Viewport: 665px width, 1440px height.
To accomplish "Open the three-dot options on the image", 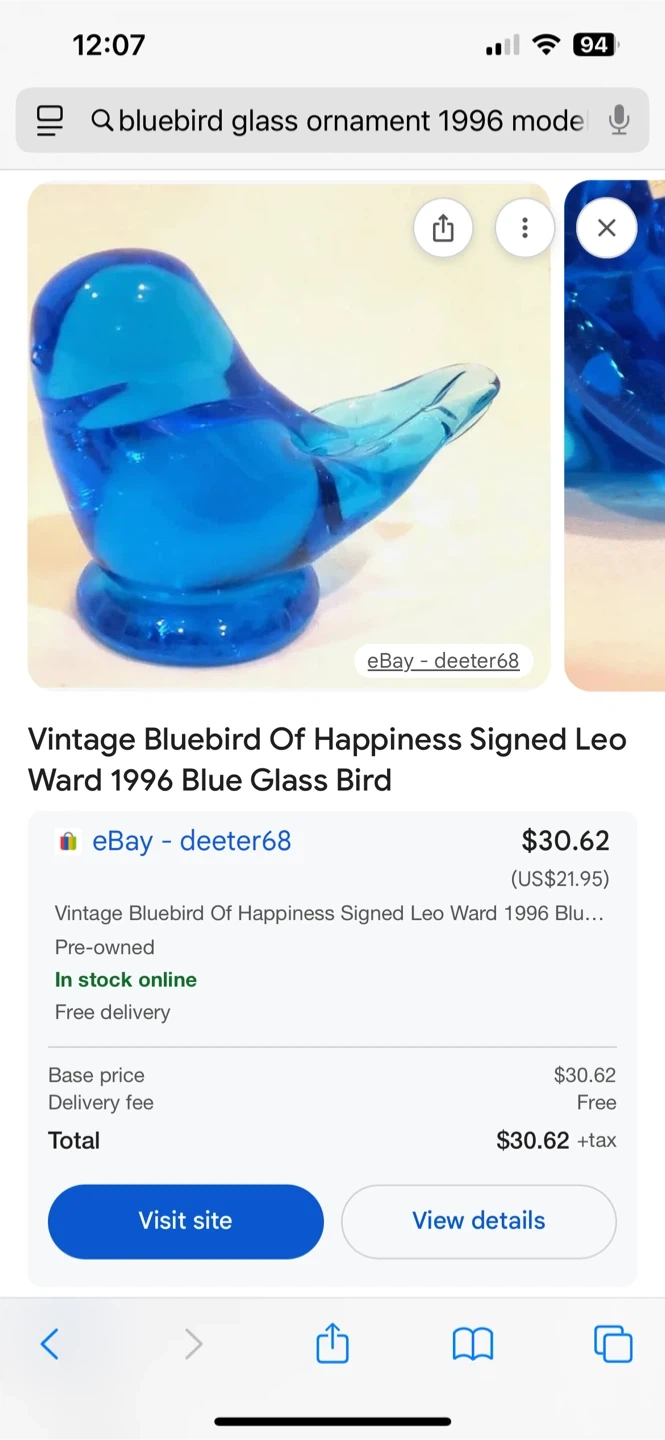I will (x=525, y=228).
